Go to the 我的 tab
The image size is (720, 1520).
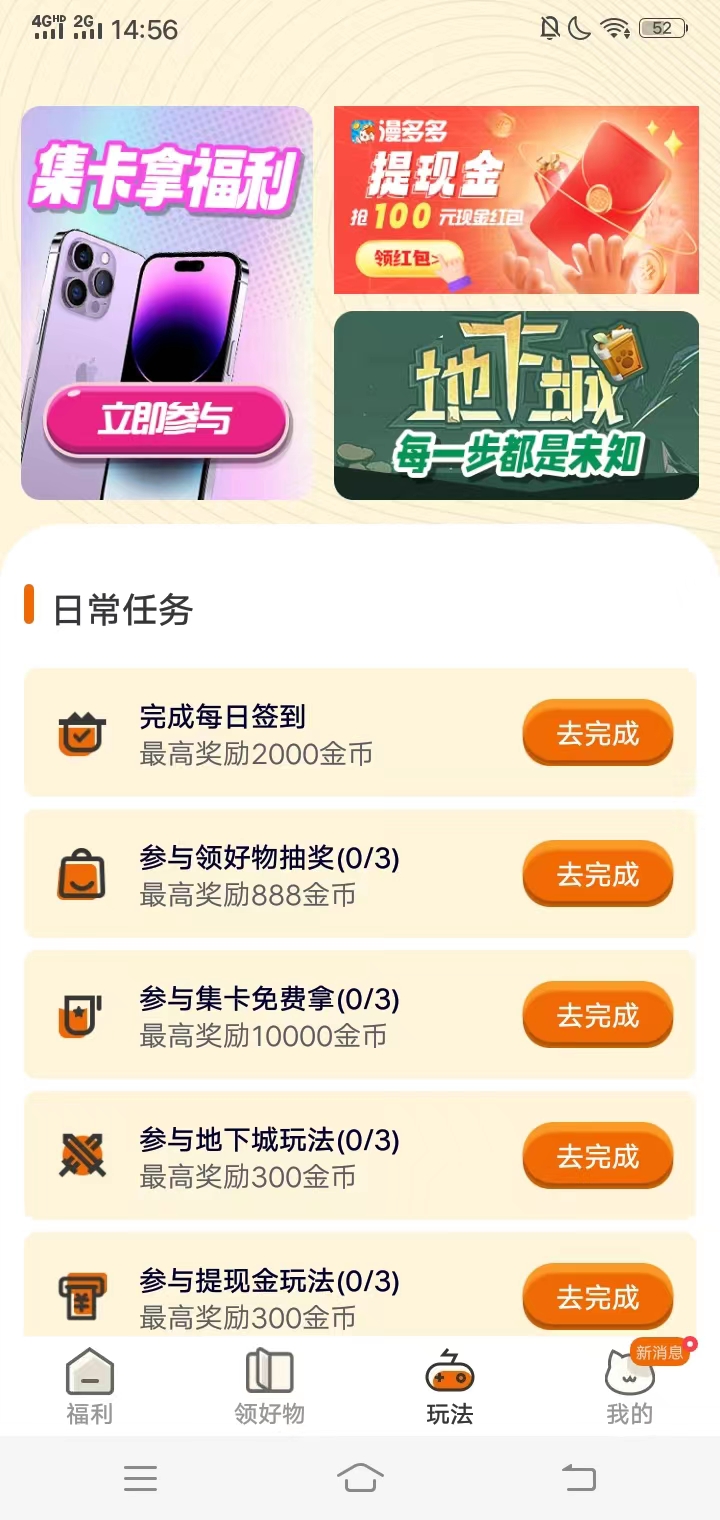tap(629, 1386)
